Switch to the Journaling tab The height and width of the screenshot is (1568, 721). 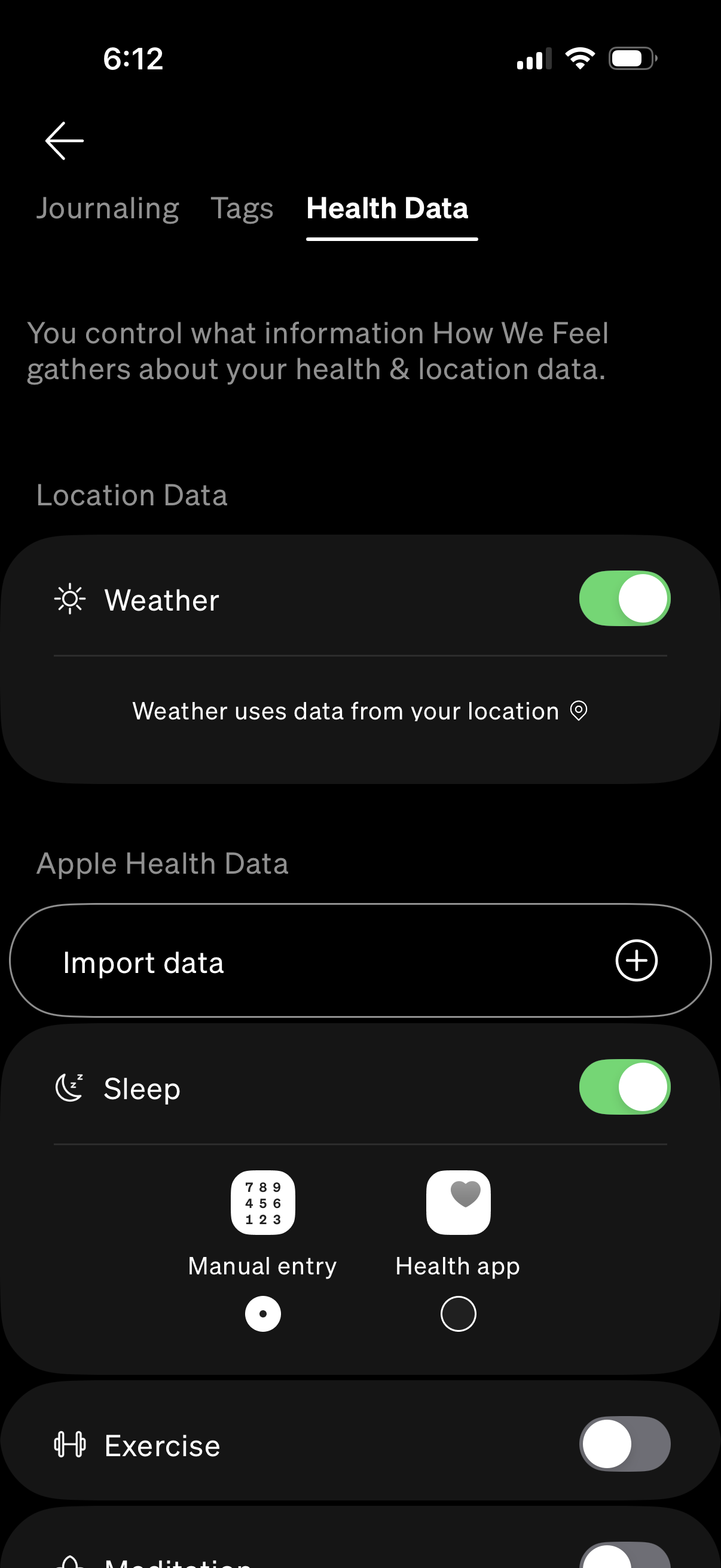pos(108,208)
